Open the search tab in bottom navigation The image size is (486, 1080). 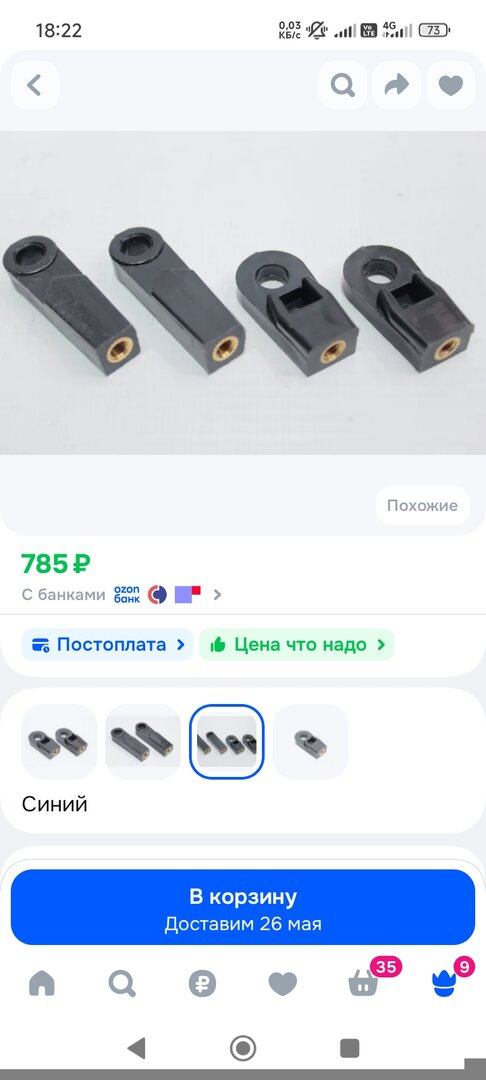tap(122, 984)
